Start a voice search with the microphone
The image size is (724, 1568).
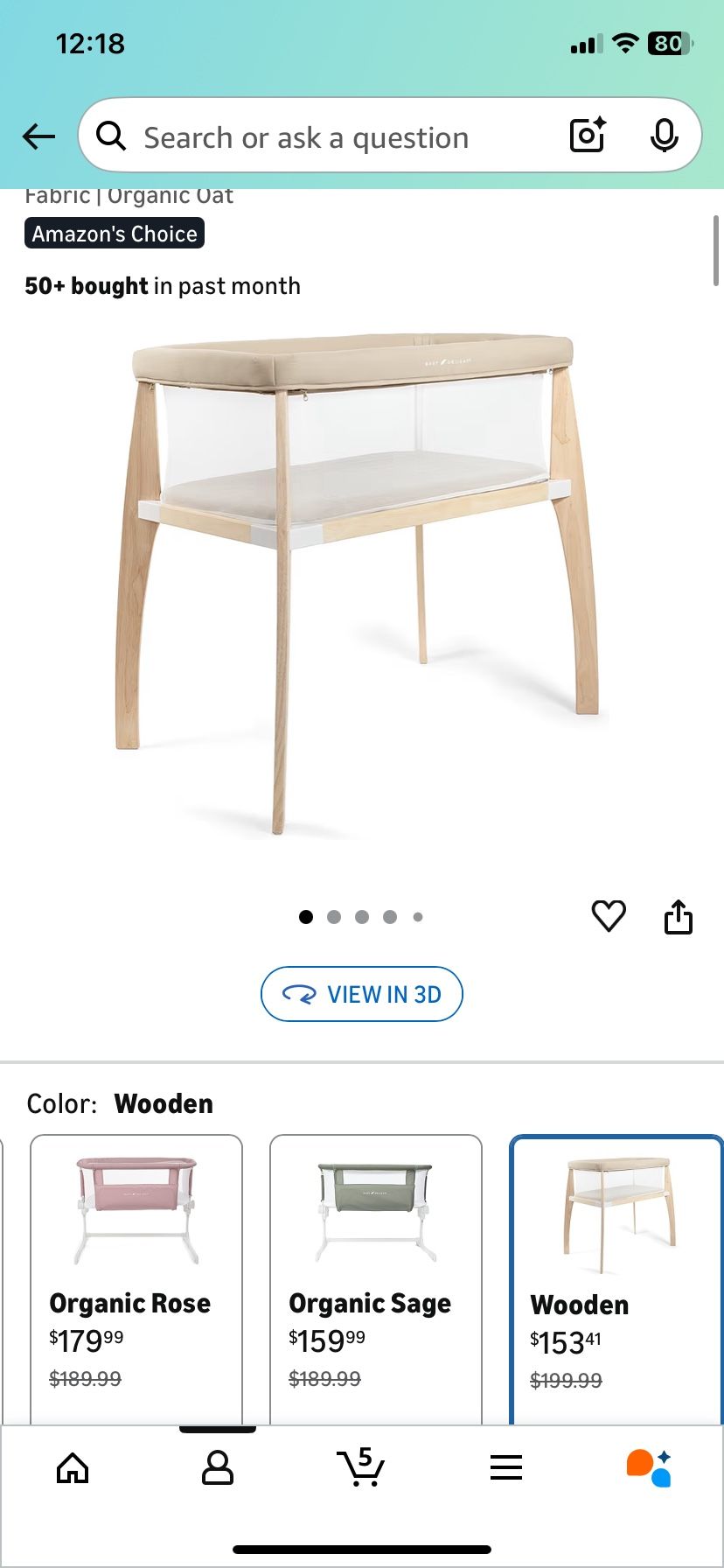click(x=665, y=136)
